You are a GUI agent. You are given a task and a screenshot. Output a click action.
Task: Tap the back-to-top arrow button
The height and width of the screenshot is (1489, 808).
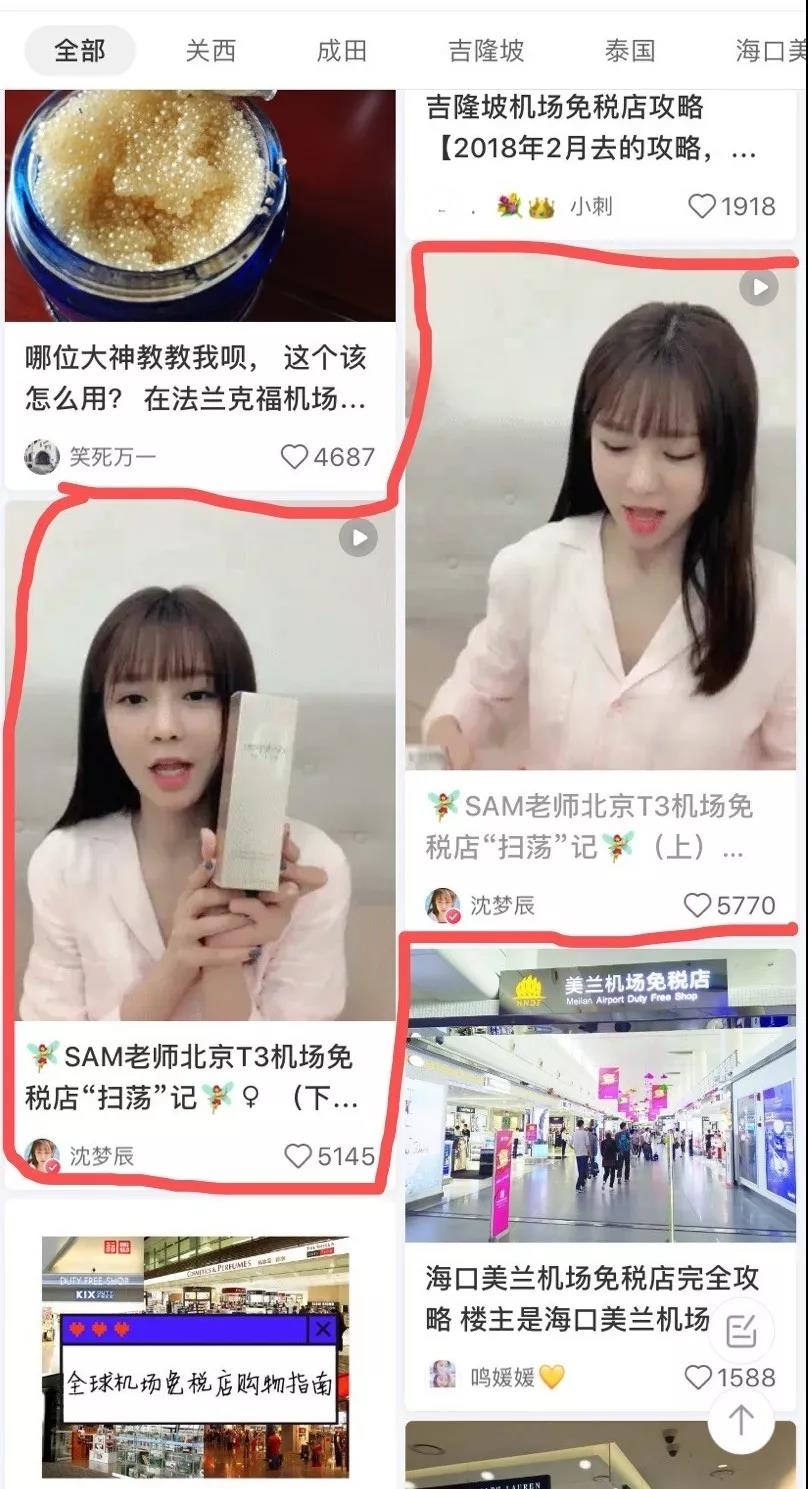point(741,1419)
